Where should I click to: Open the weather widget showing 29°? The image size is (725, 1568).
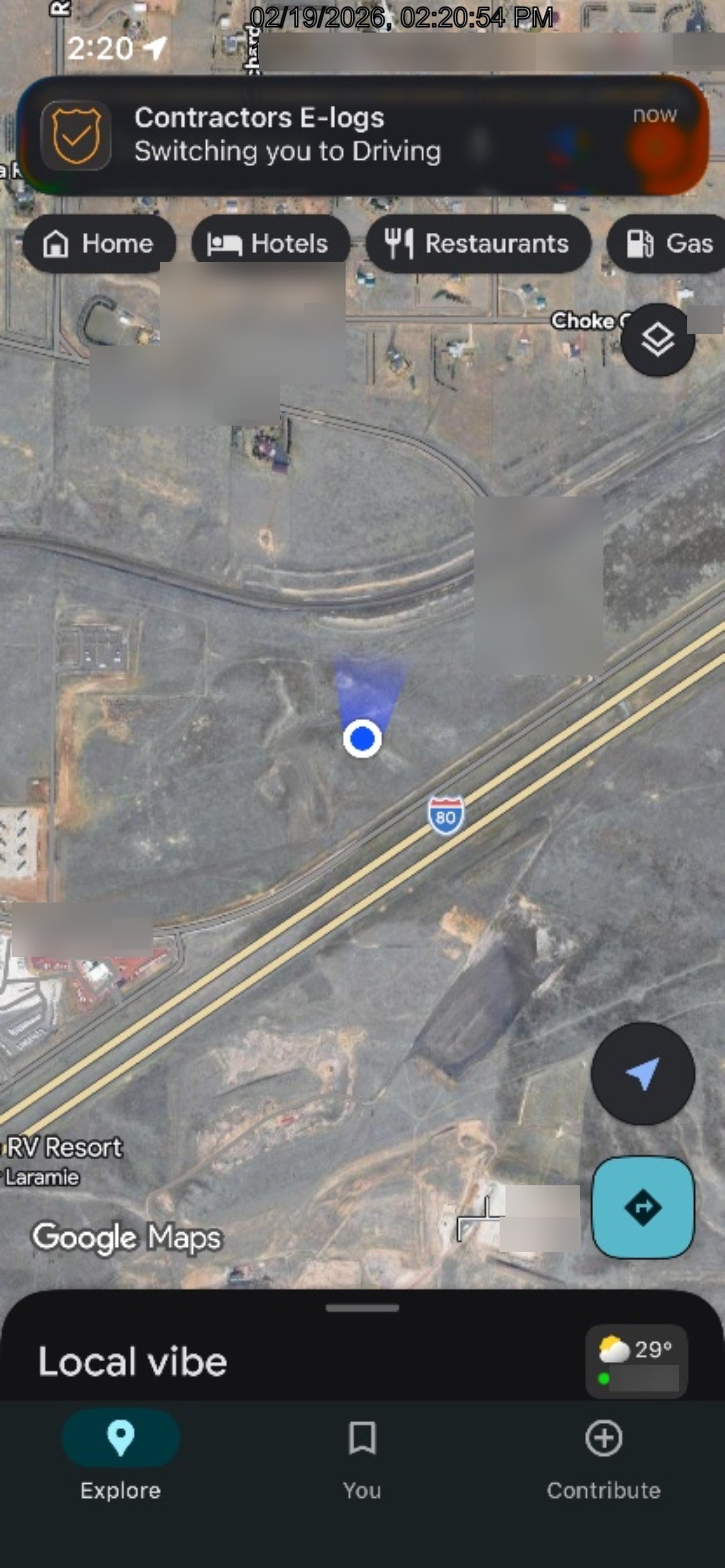pyautogui.click(x=637, y=1361)
